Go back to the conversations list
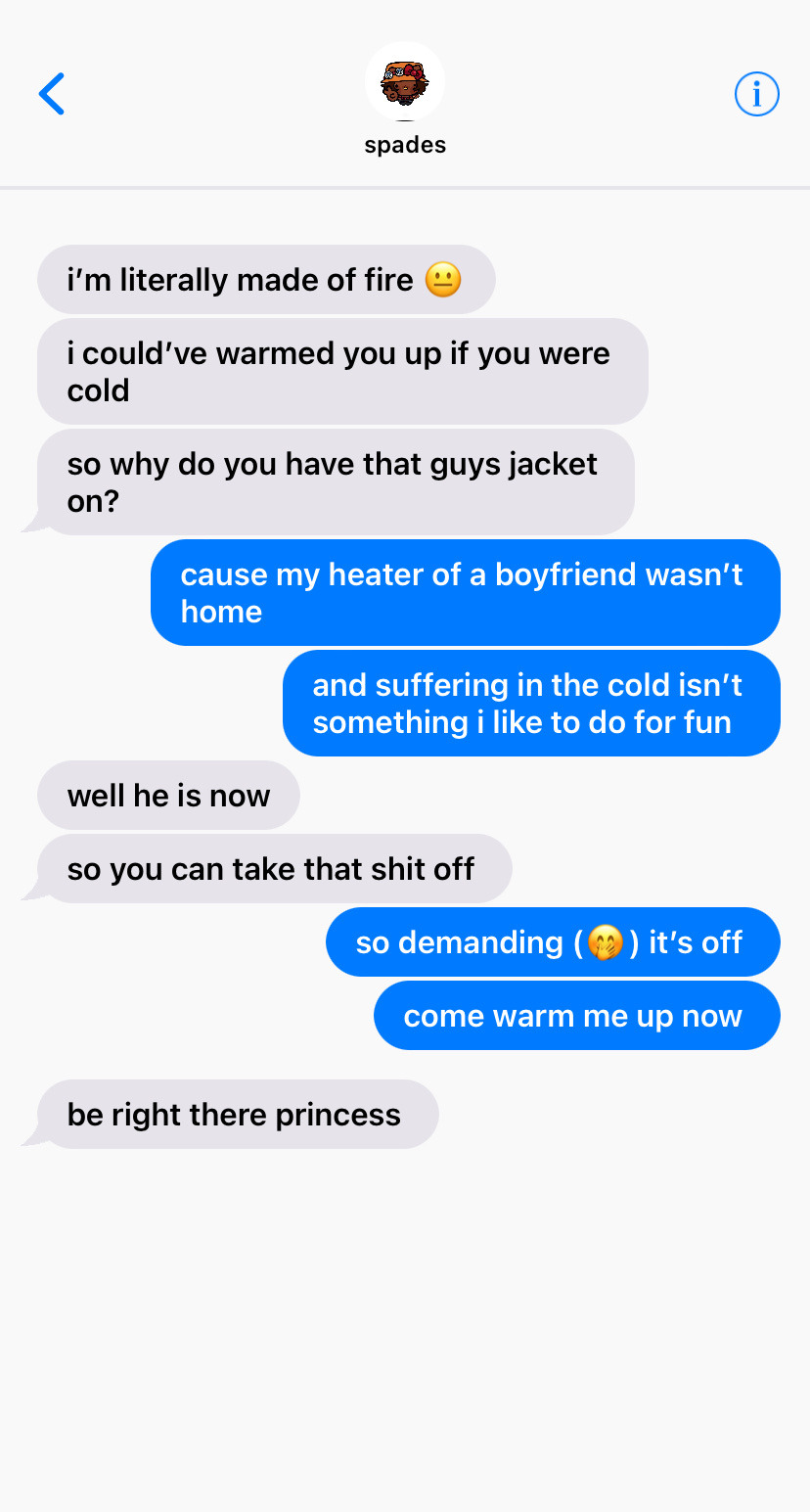This screenshot has height=1512, width=810. pos(52,94)
